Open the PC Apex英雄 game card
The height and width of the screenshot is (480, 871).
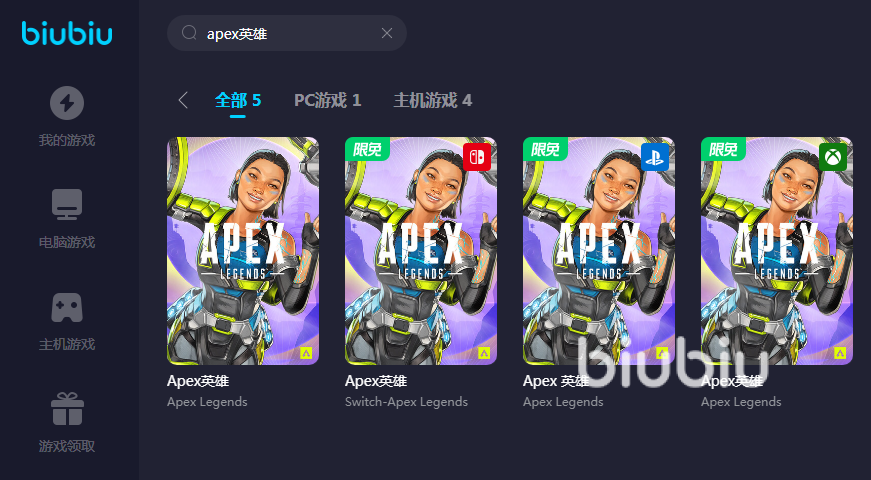coord(243,250)
